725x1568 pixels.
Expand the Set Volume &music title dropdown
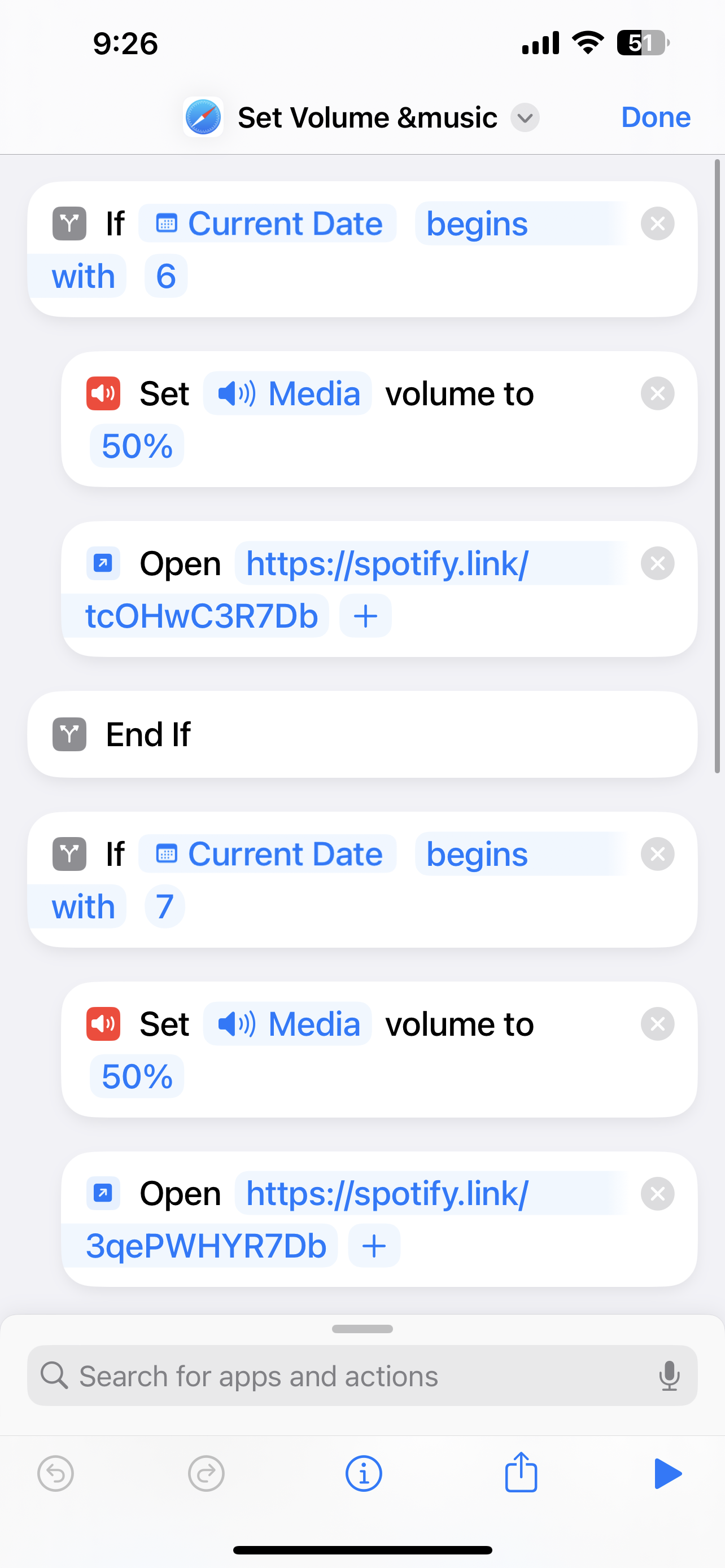coord(525,118)
